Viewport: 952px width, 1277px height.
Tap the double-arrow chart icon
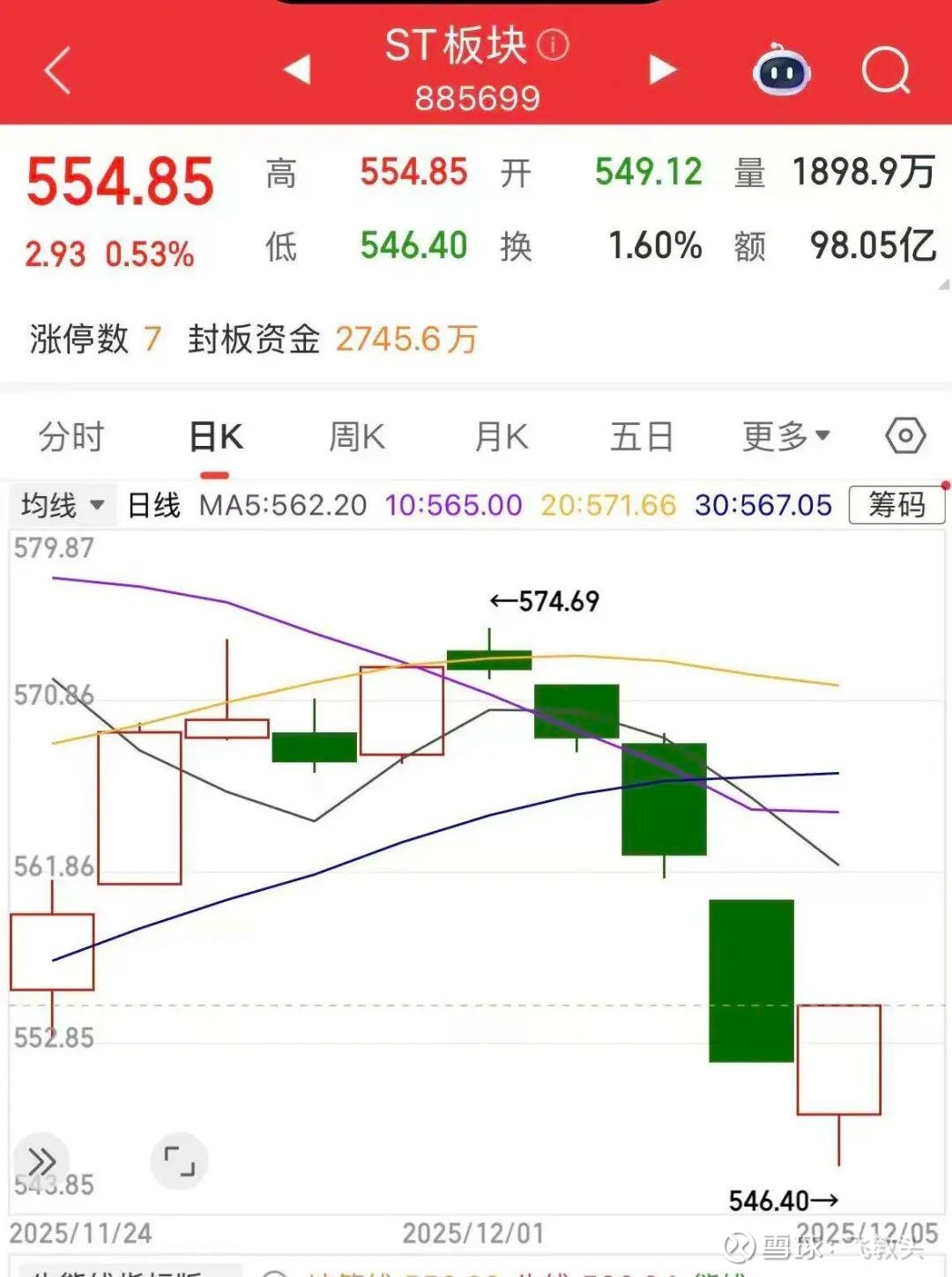(41, 1160)
